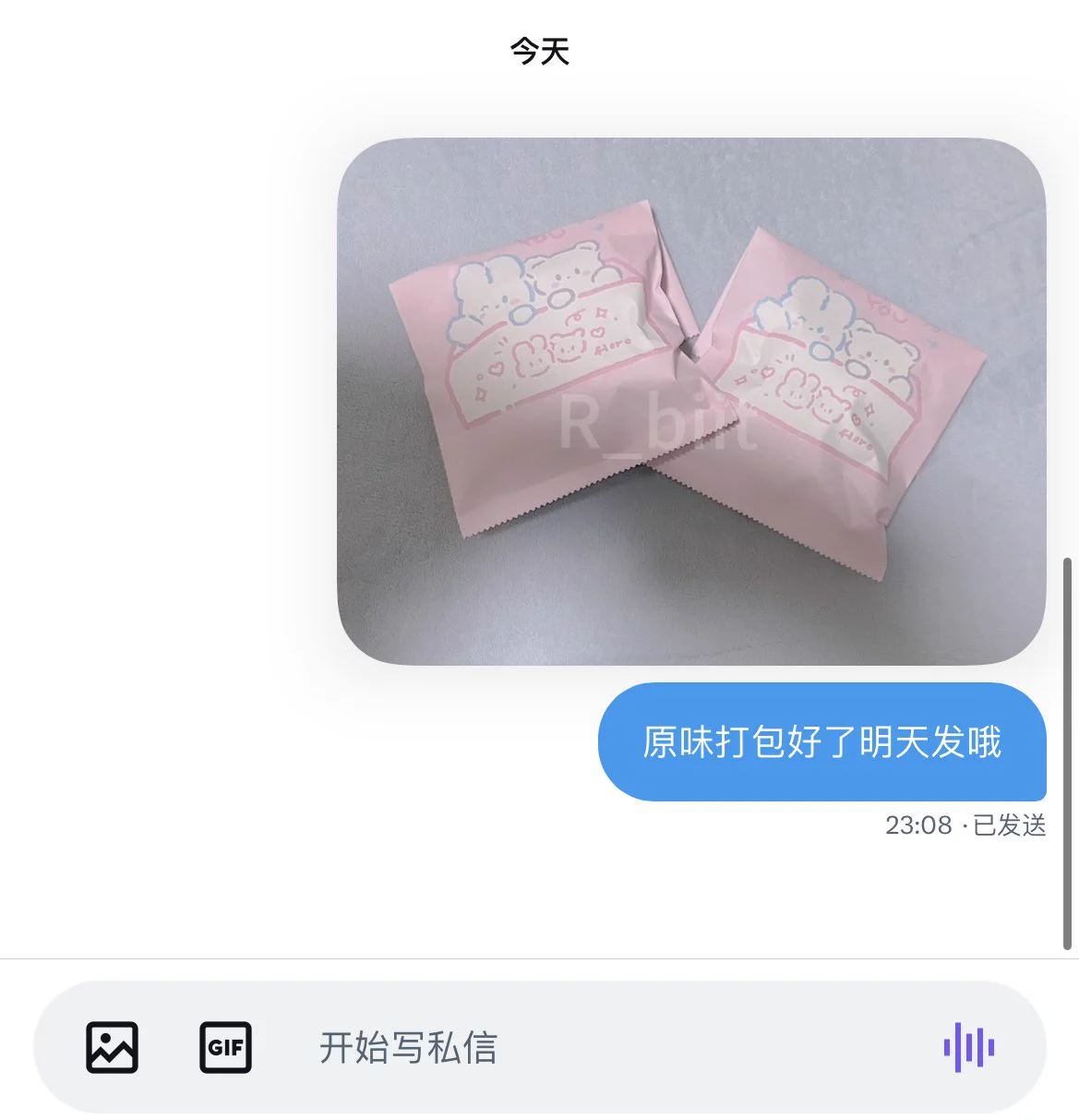The image size is (1079, 1120).
Task: Record a voice message
Action: pyautogui.click(x=968, y=1047)
